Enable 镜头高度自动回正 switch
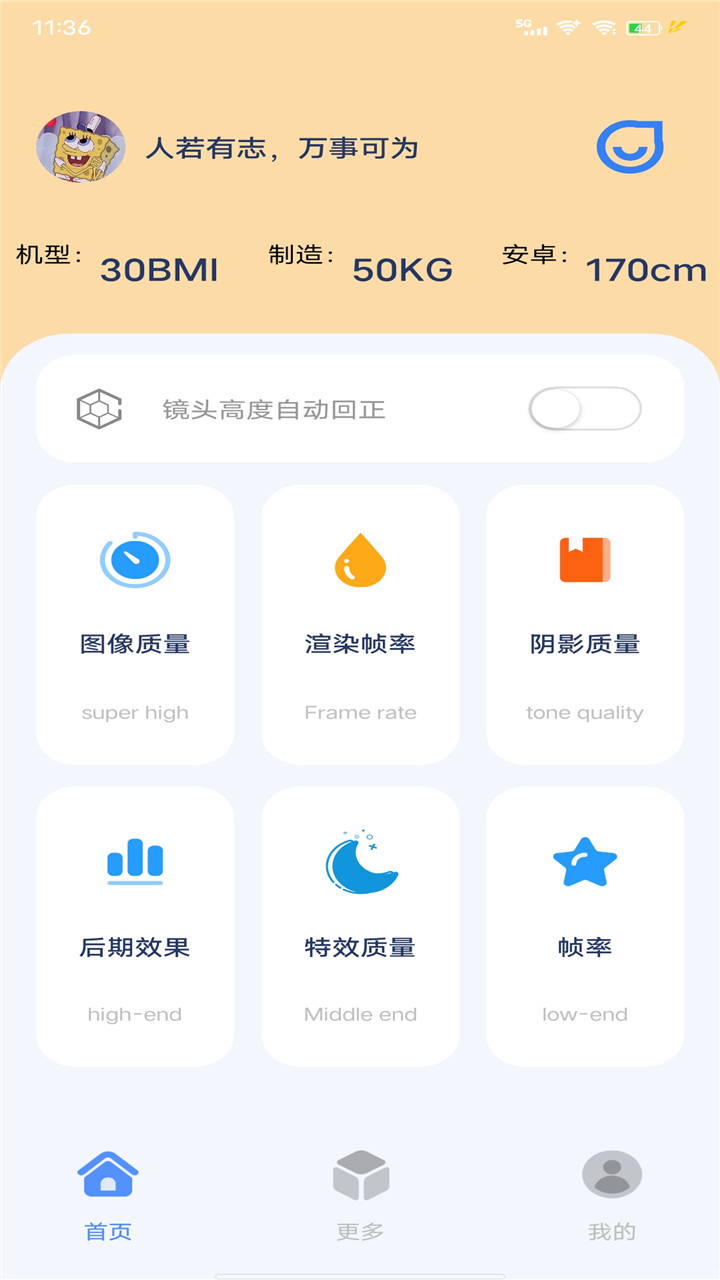 pos(584,409)
